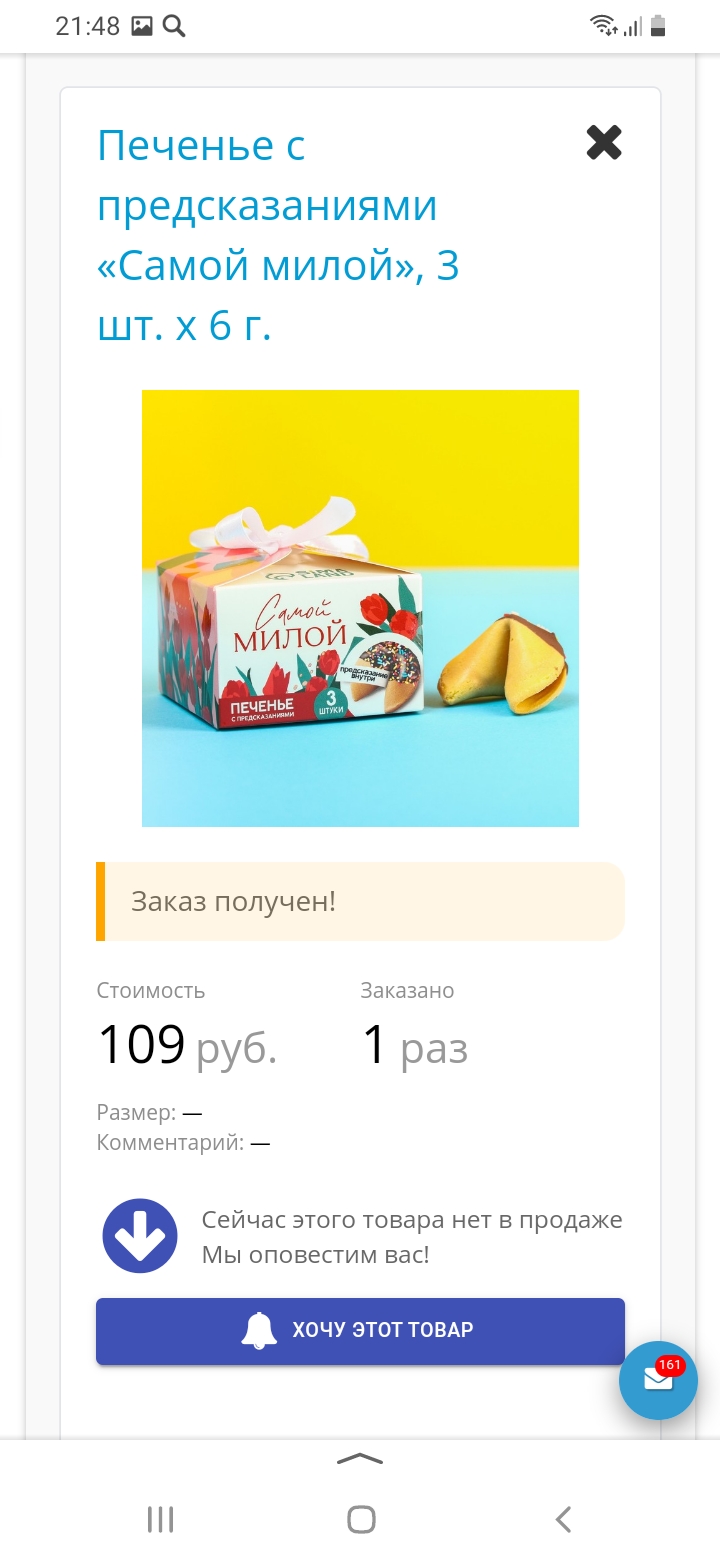The width and height of the screenshot is (720, 1560).
Task: Open the product title link
Action: (278, 236)
